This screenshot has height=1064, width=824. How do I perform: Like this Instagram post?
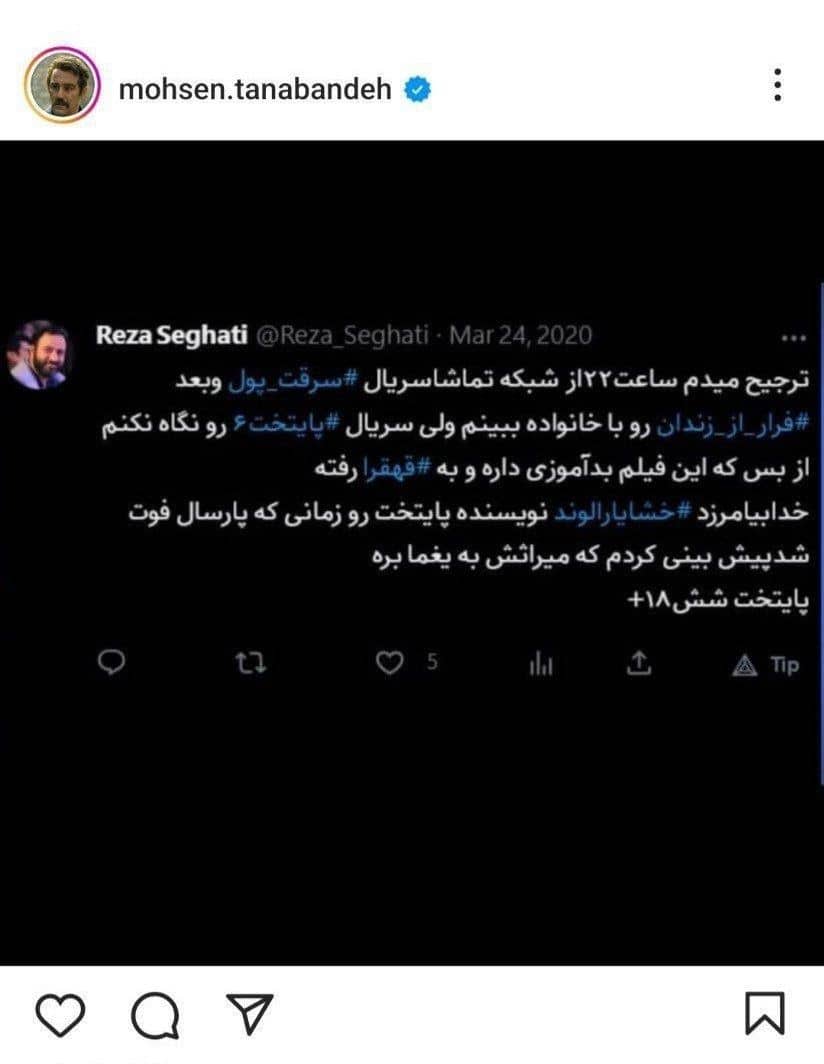[59, 1016]
